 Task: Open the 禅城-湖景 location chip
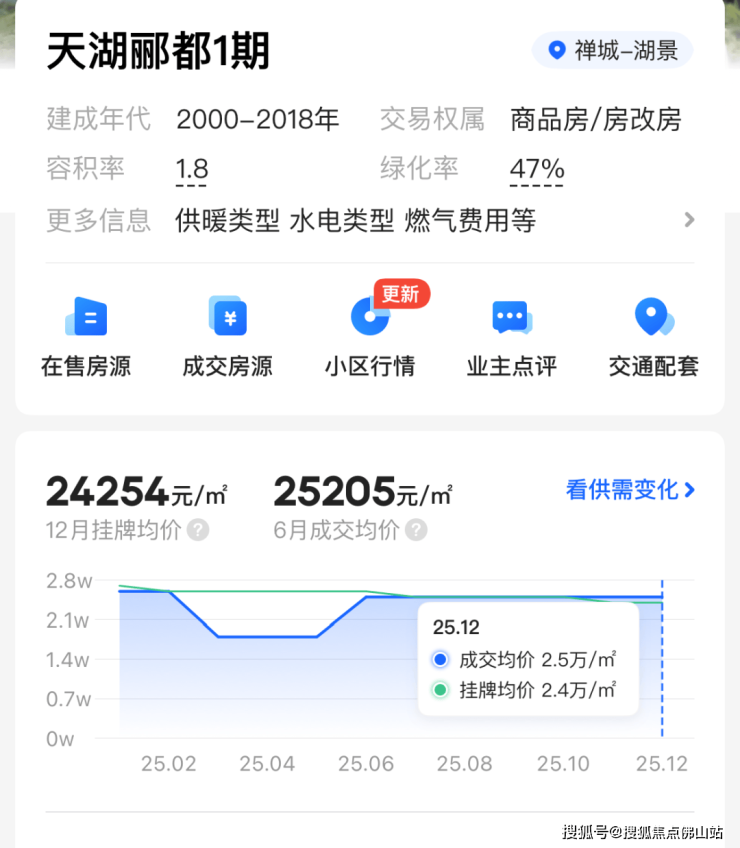(613, 50)
